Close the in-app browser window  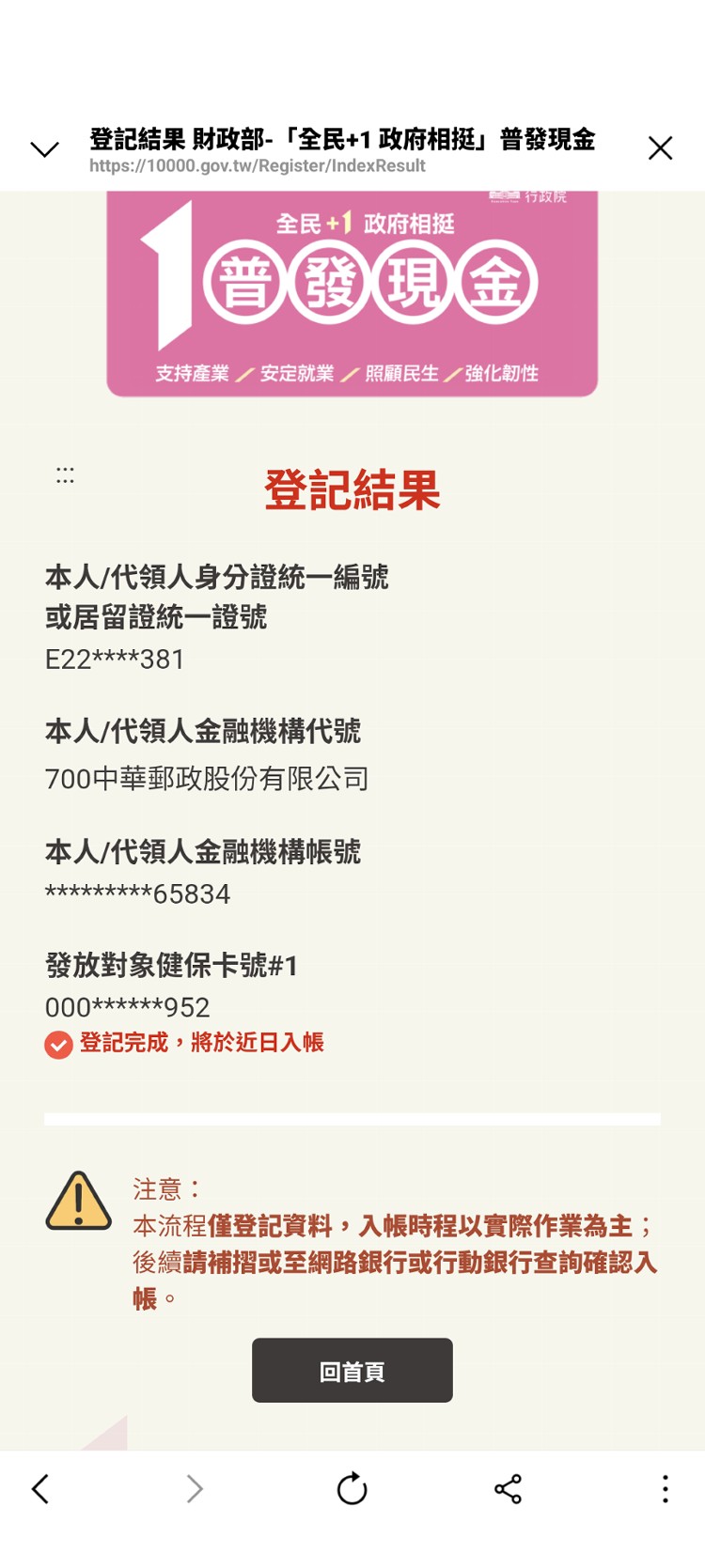pyautogui.click(x=660, y=148)
